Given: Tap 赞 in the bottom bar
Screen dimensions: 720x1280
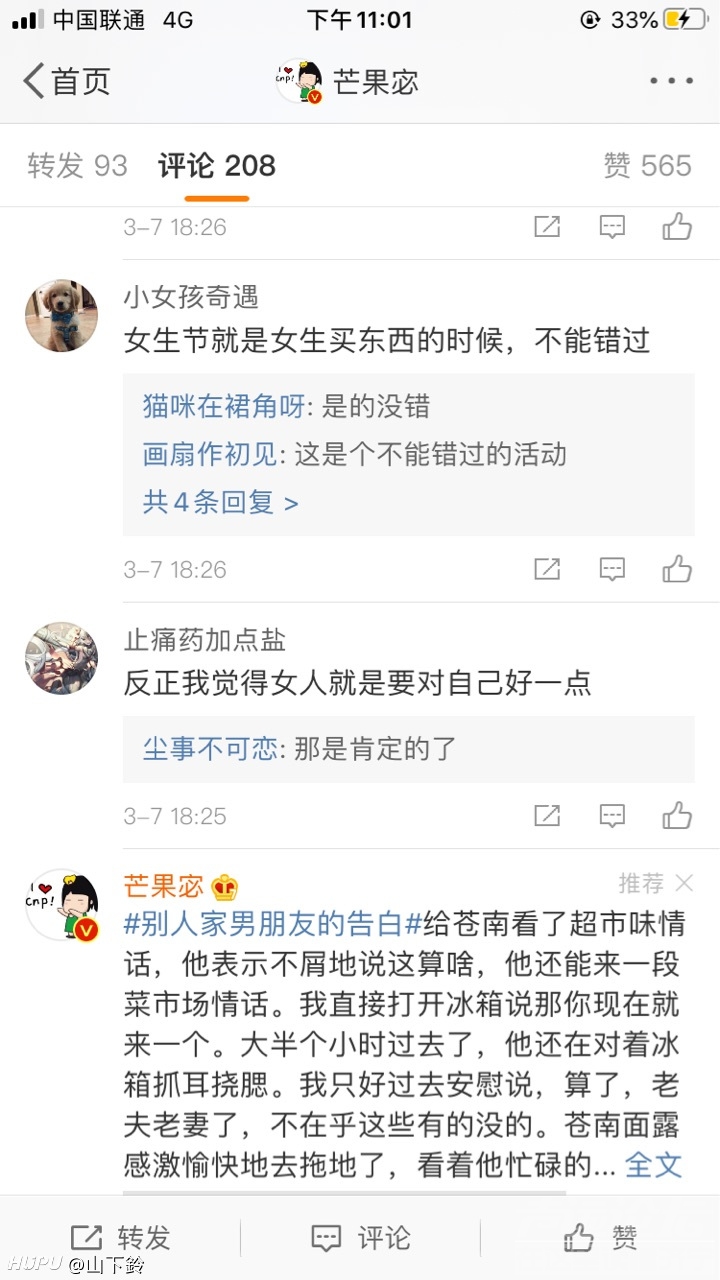Looking at the screenshot, I should point(600,1238).
